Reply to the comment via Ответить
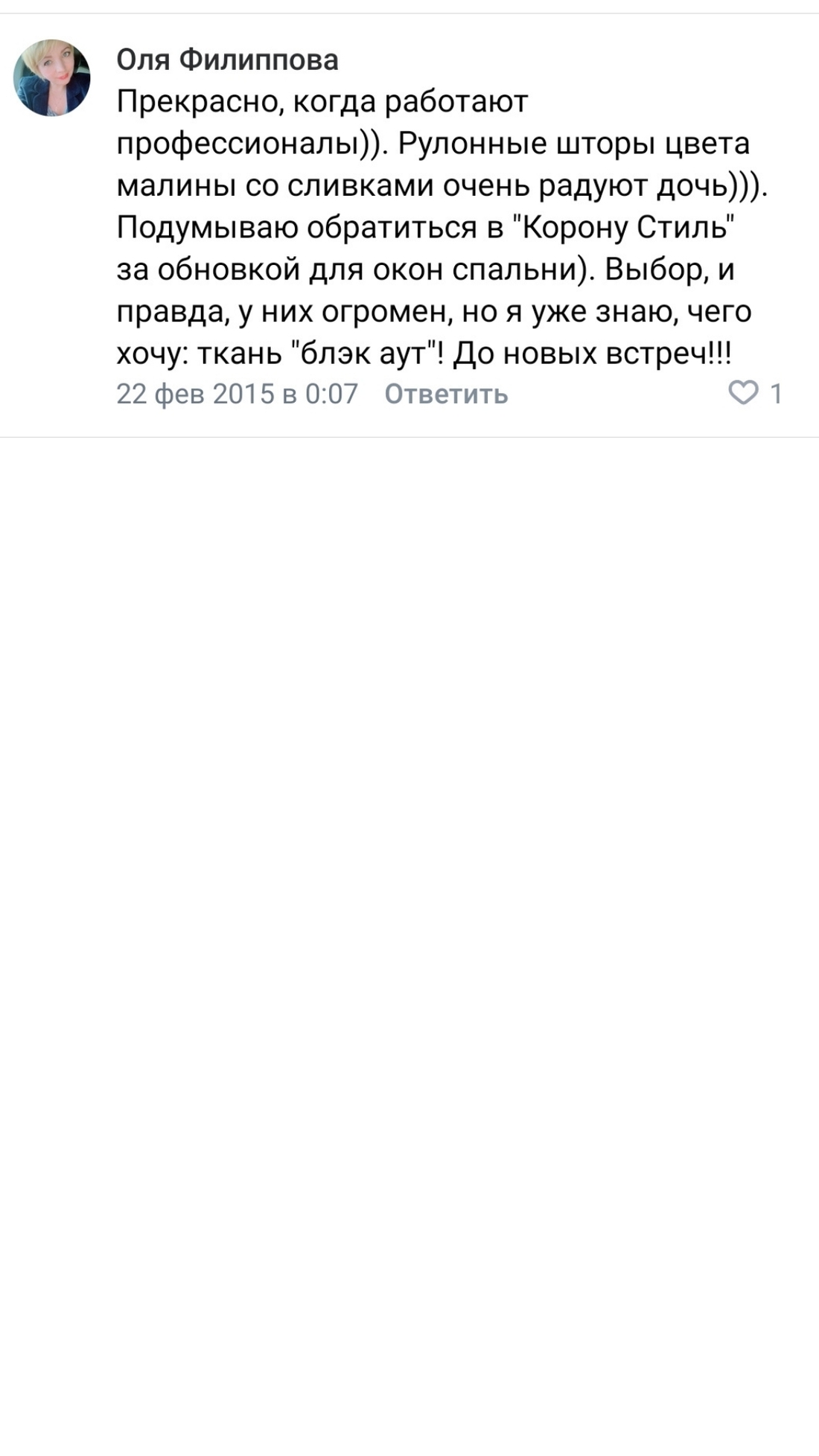This screenshot has width=819, height=1456. [x=446, y=394]
